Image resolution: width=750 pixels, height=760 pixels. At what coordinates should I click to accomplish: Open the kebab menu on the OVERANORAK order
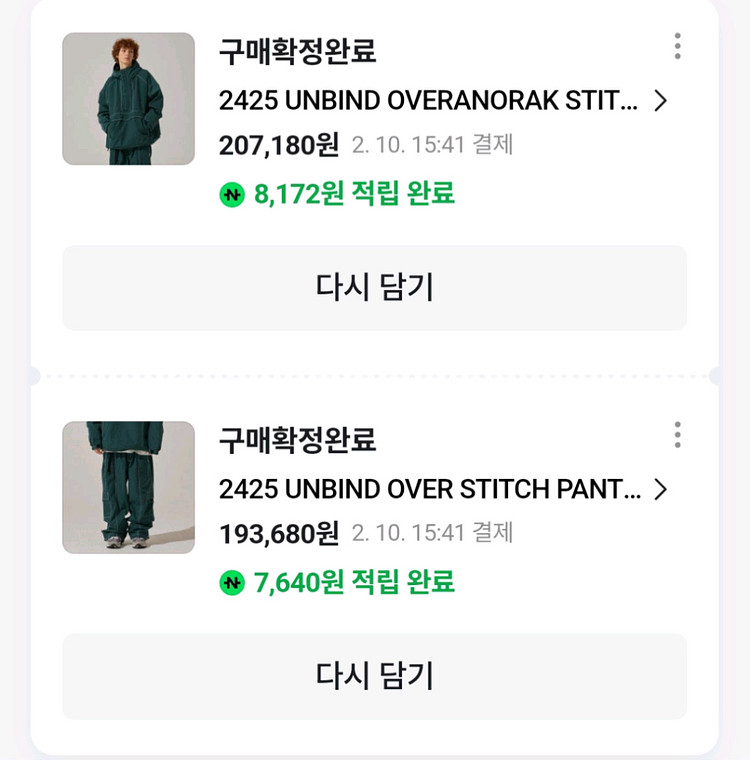(679, 44)
